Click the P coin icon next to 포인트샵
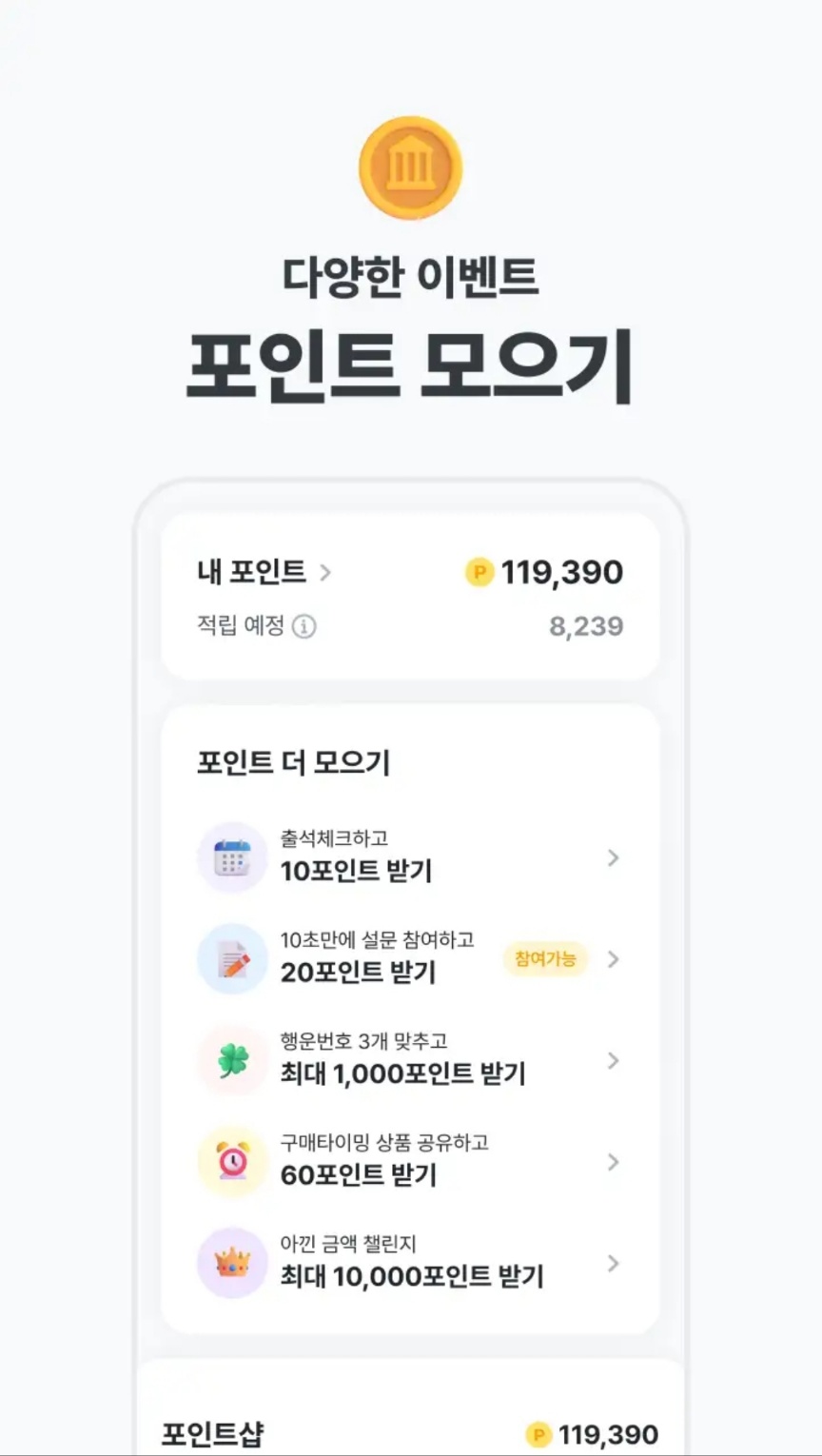Viewport: 822px width, 1456px height. tap(538, 1432)
